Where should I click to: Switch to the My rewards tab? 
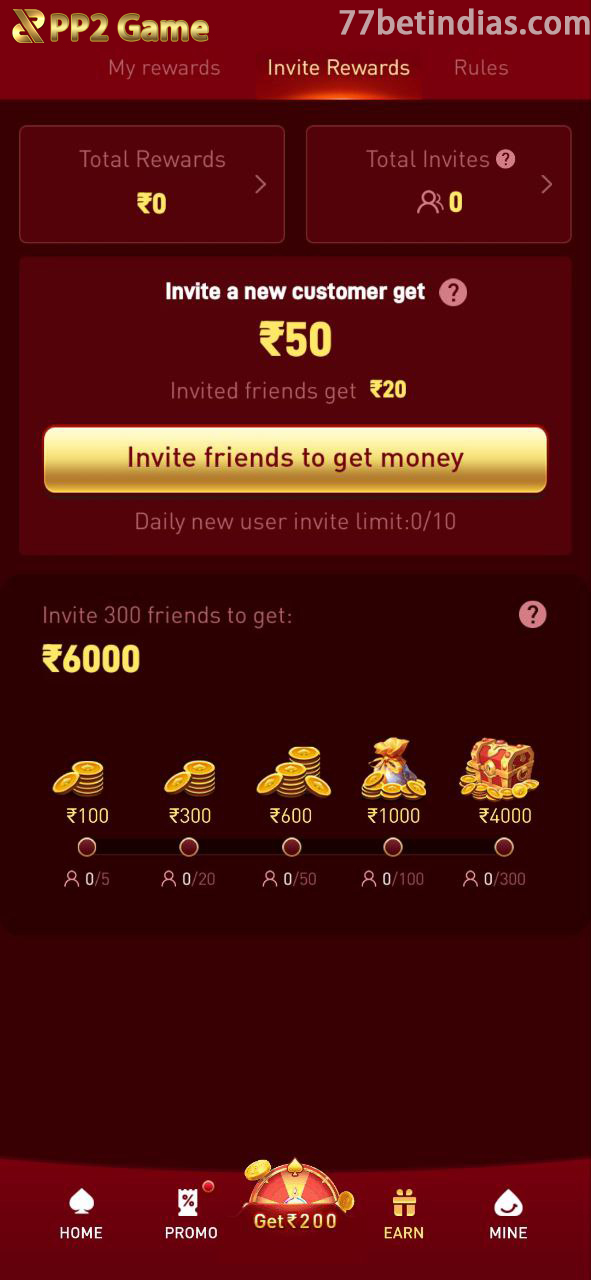tap(164, 68)
